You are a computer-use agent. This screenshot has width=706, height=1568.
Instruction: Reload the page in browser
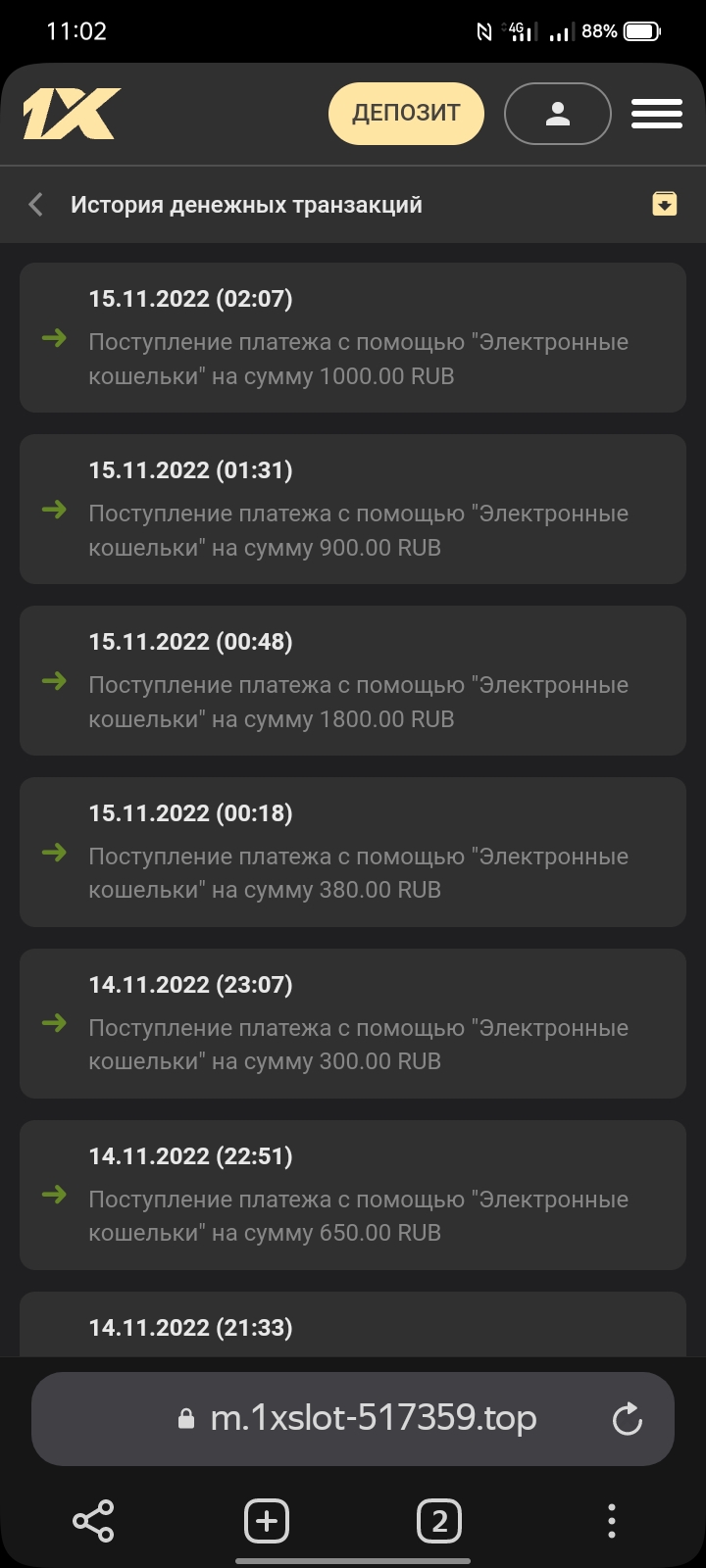[627, 1419]
